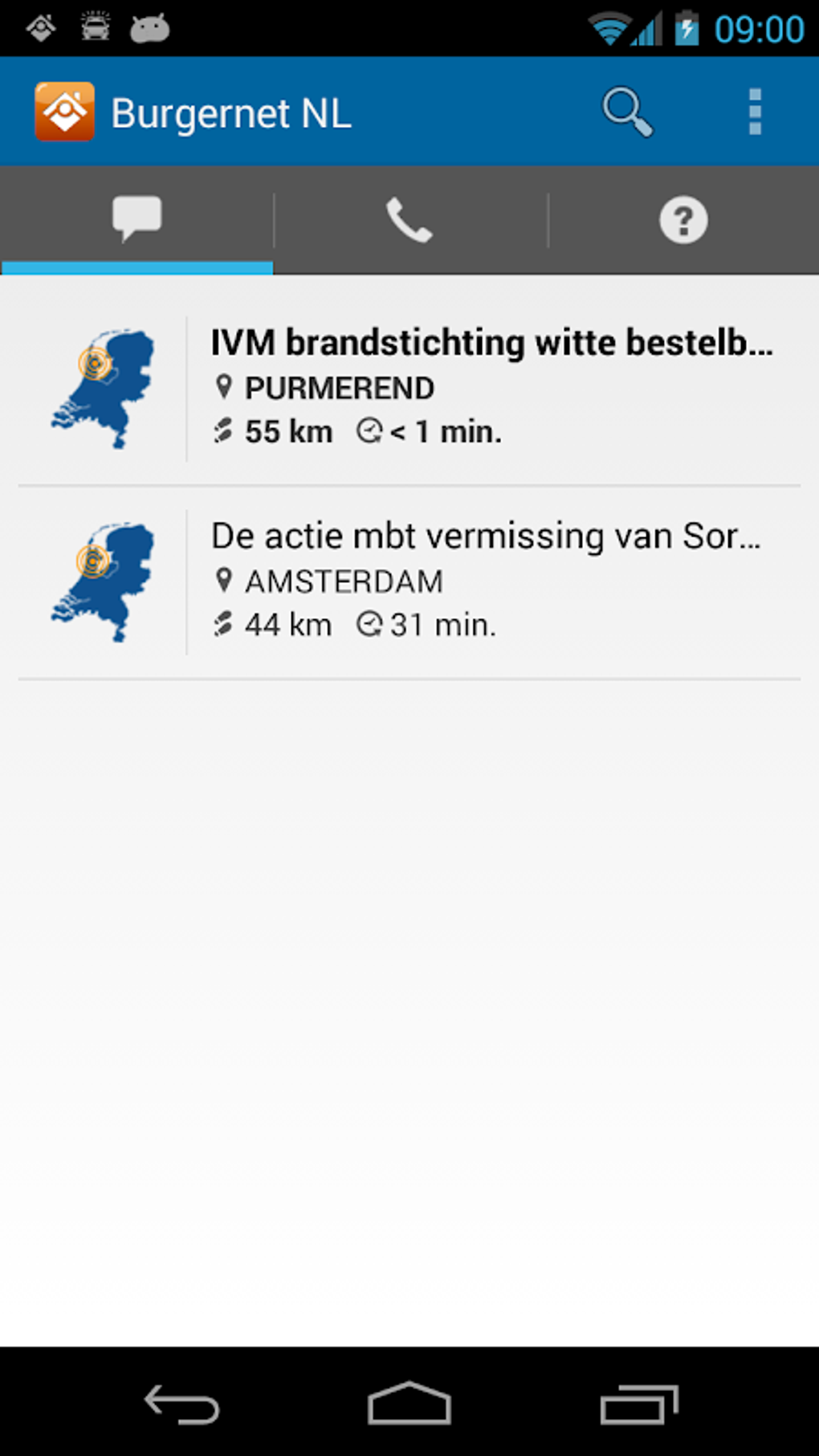Viewport: 819px width, 1456px height.
Task: Switch to the phone tab
Action: point(410,218)
